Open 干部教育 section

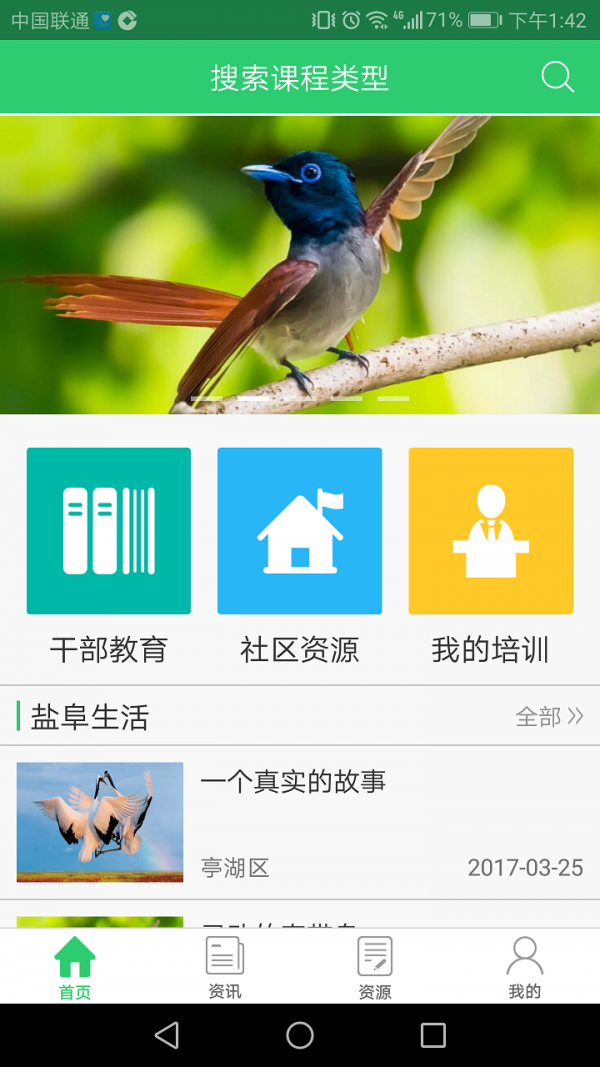[x=109, y=531]
